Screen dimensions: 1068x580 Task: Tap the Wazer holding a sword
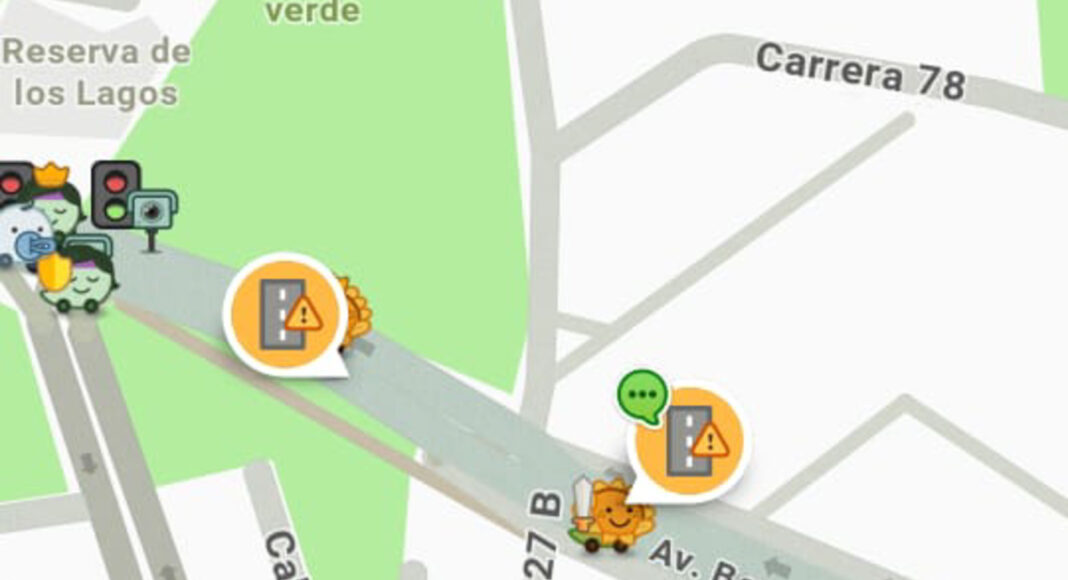tap(612, 517)
